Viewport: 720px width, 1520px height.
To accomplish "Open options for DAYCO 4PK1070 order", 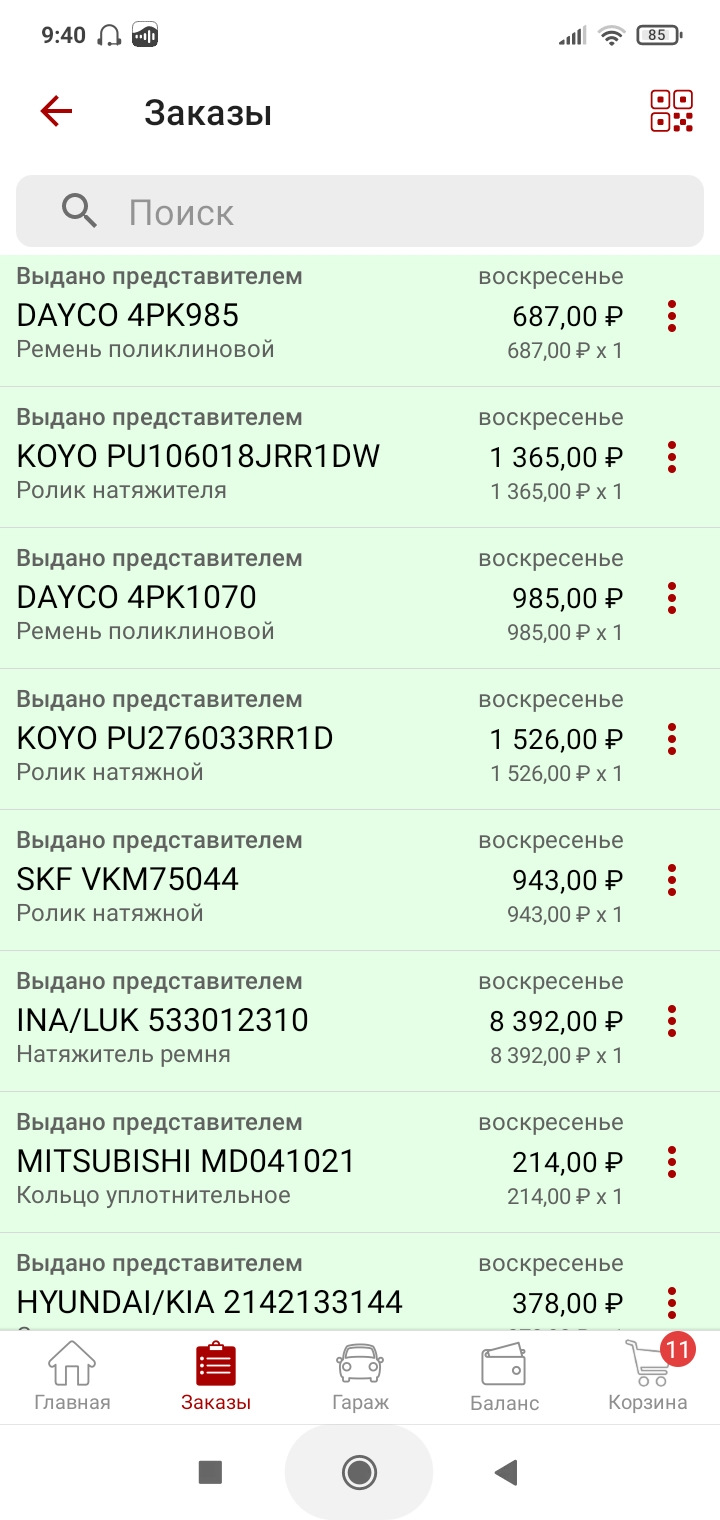I will (672, 598).
